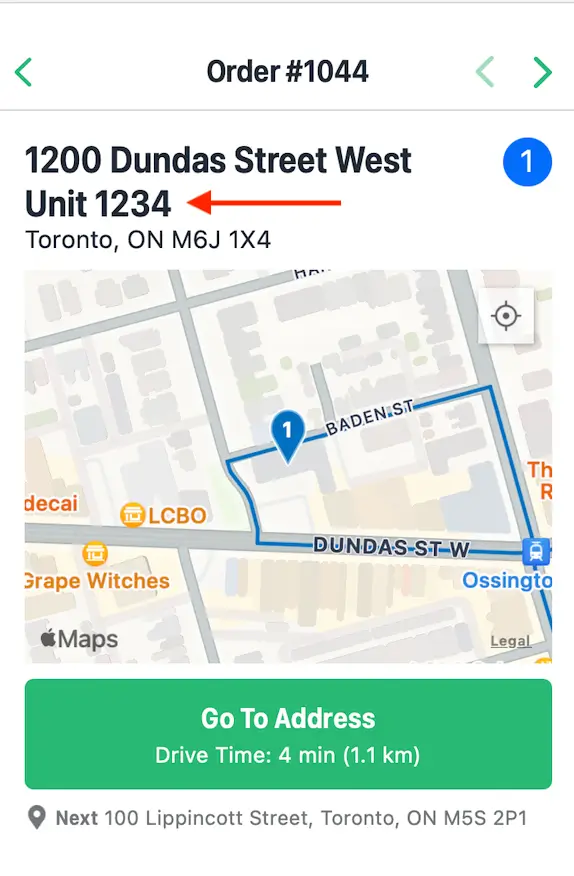Show the previous order using faded arrow
The width and height of the screenshot is (574, 876).
coord(485,72)
